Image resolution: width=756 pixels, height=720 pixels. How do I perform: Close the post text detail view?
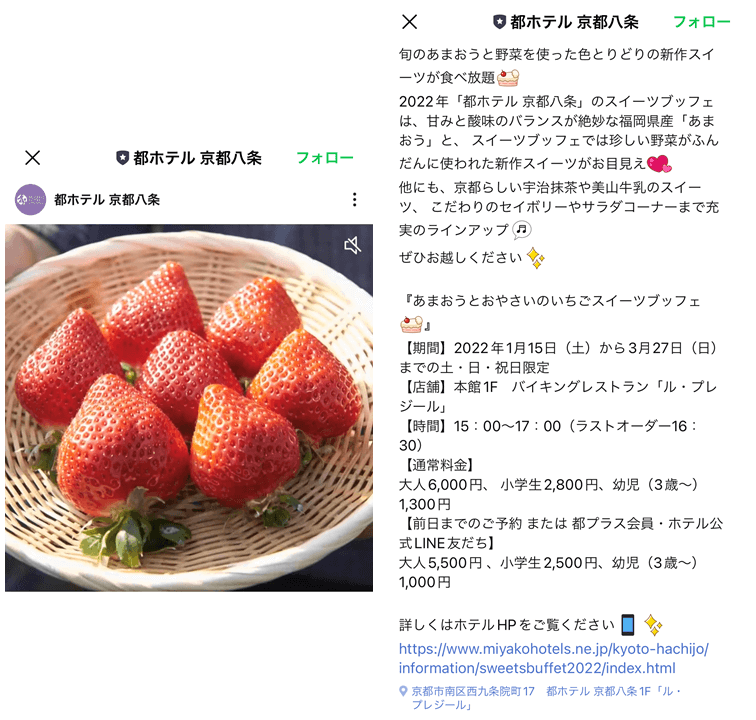coord(408,22)
